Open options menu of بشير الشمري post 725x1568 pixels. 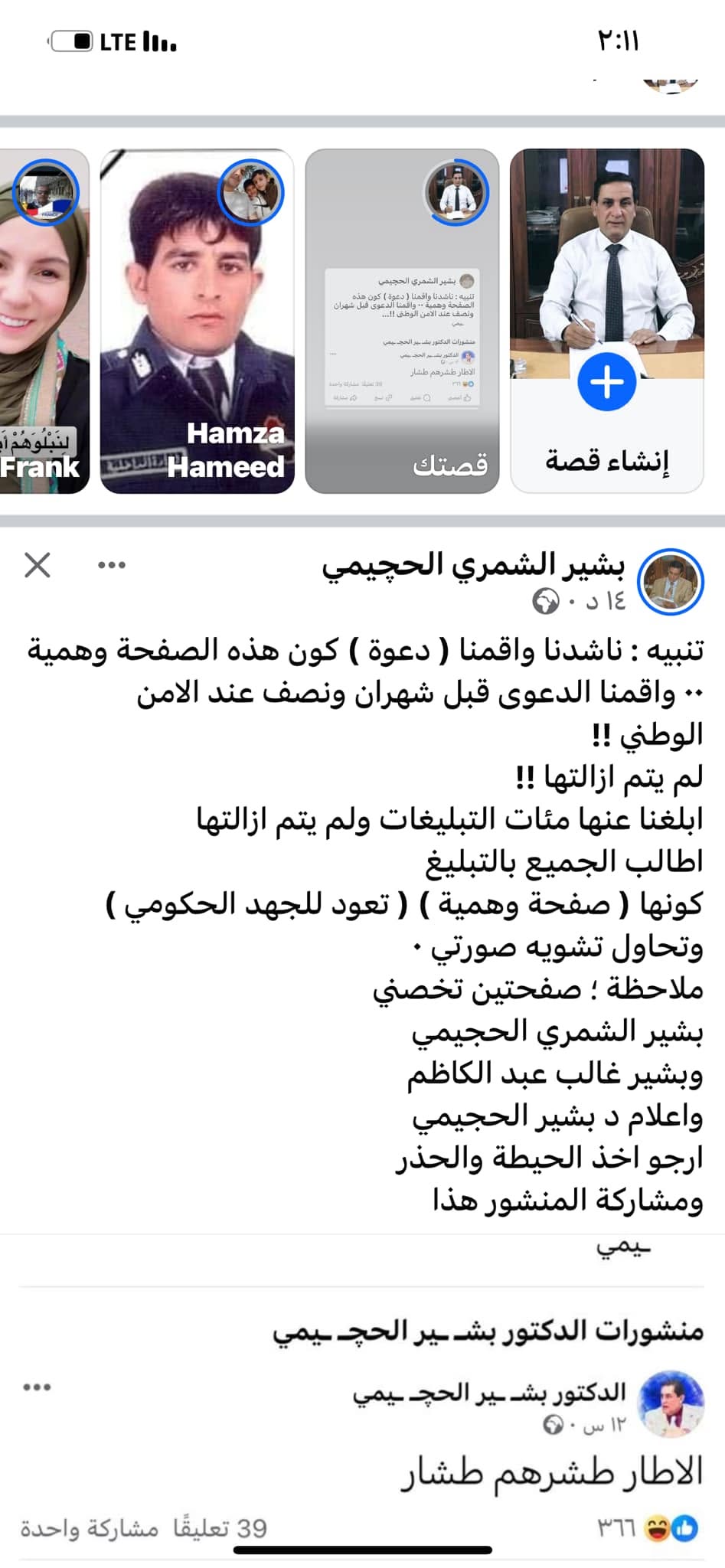pyautogui.click(x=112, y=566)
